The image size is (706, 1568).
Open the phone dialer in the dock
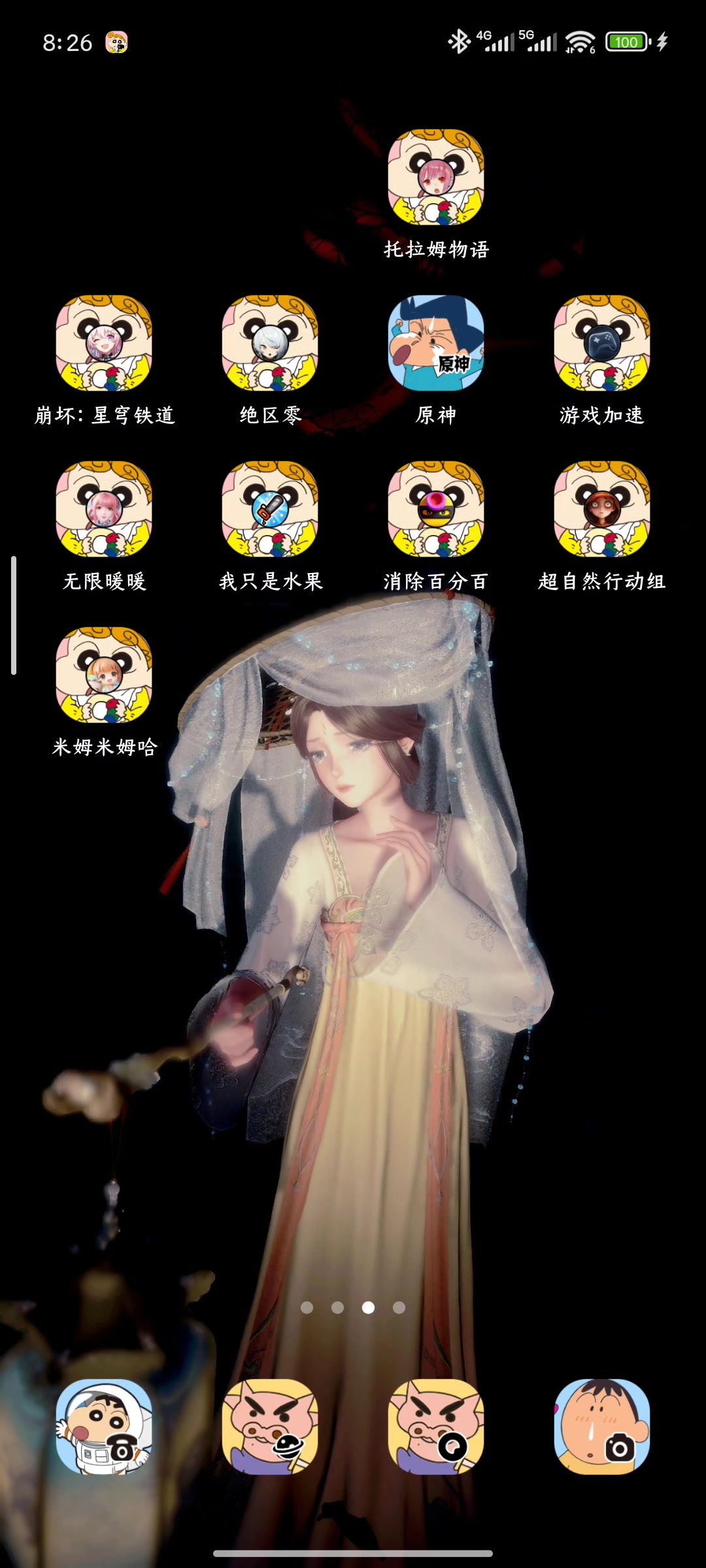pyautogui.click(x=104, y=1427)
